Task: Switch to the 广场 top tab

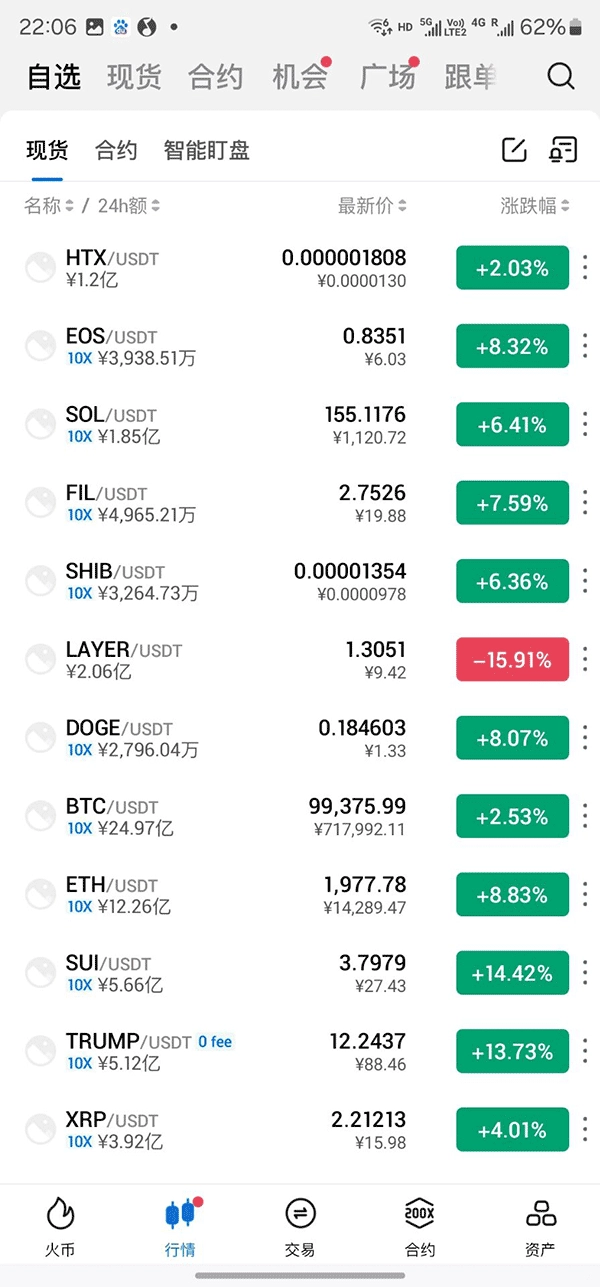Action: click(x=387, y=77)
